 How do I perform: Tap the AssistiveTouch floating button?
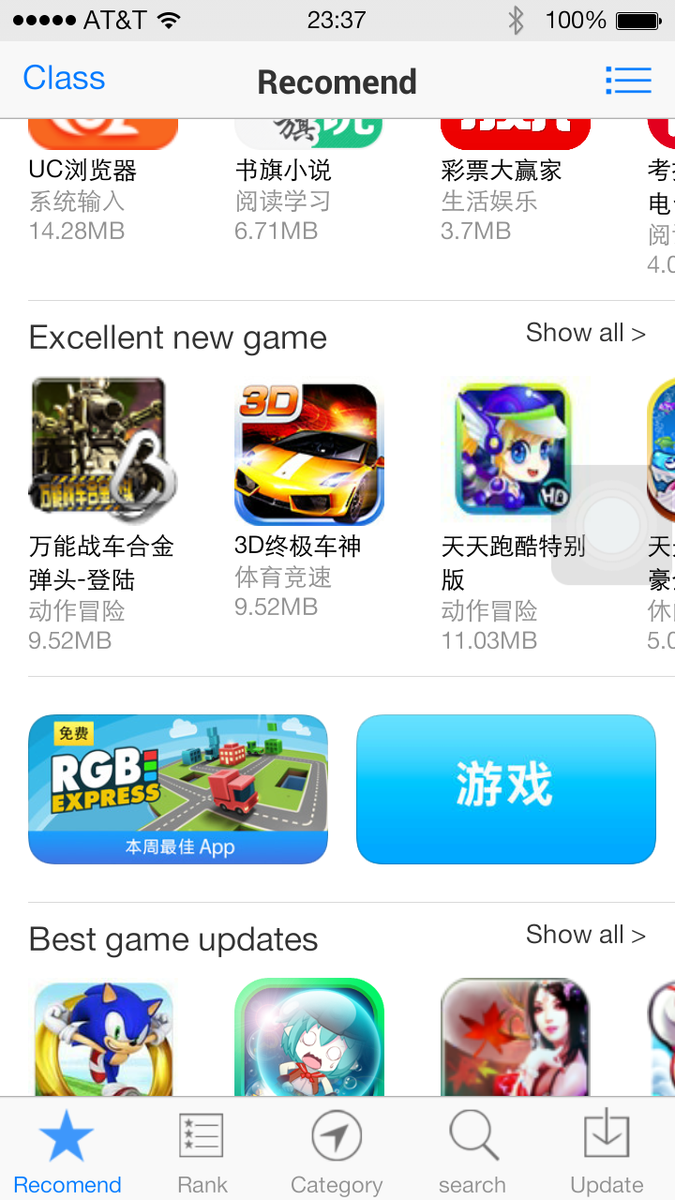click(x=612, y=524)
